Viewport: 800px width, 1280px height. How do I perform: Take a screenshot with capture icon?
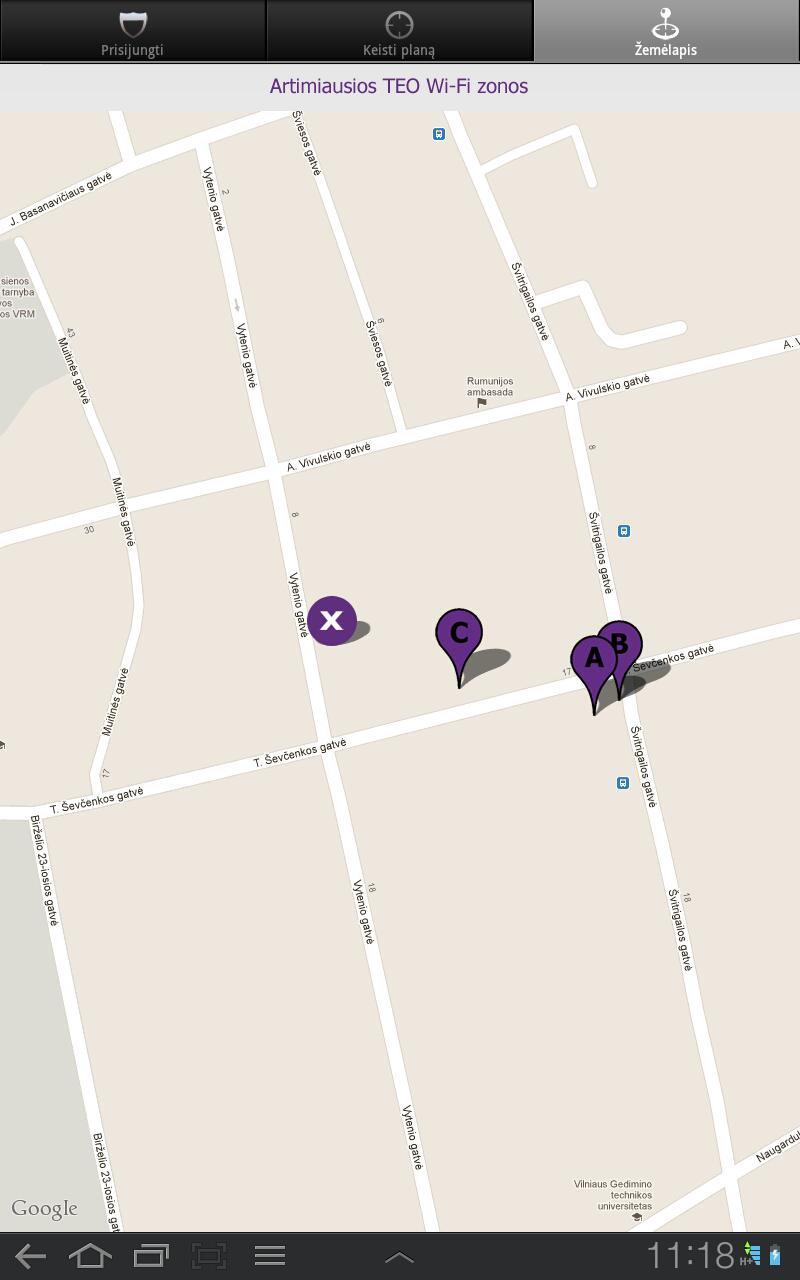click(209, 1256)
